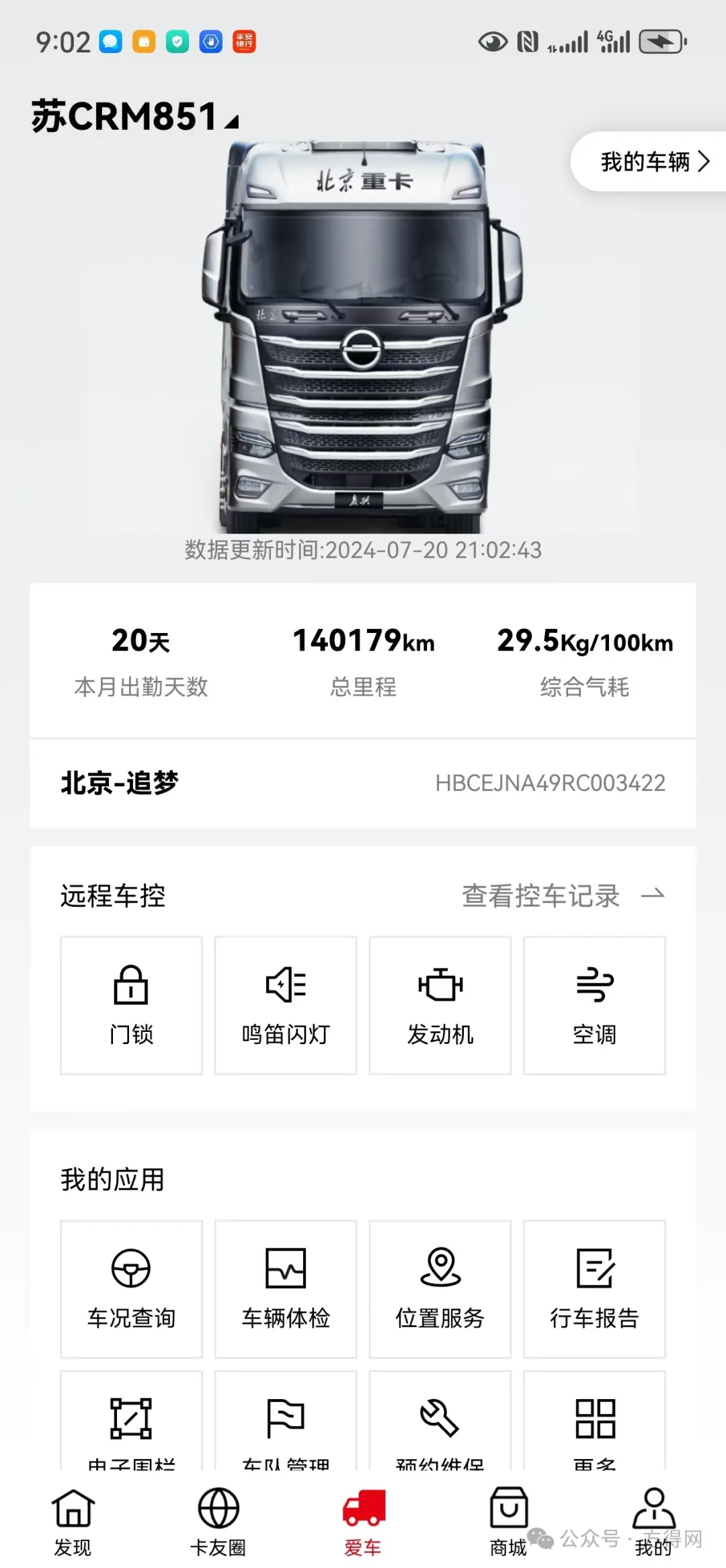Open the 门锁 door lock control

(131, 1005)
